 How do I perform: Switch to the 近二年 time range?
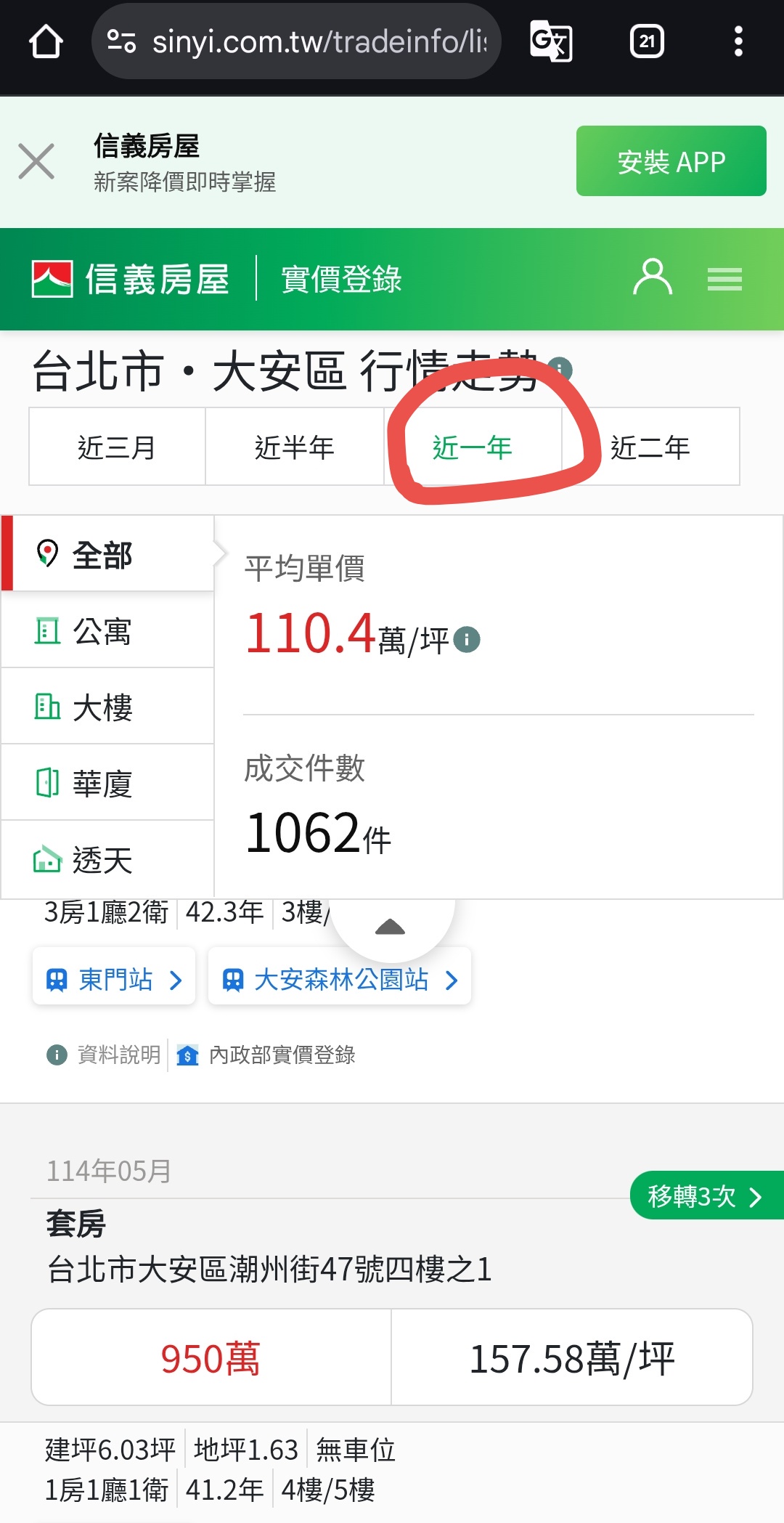coord(650,447)
